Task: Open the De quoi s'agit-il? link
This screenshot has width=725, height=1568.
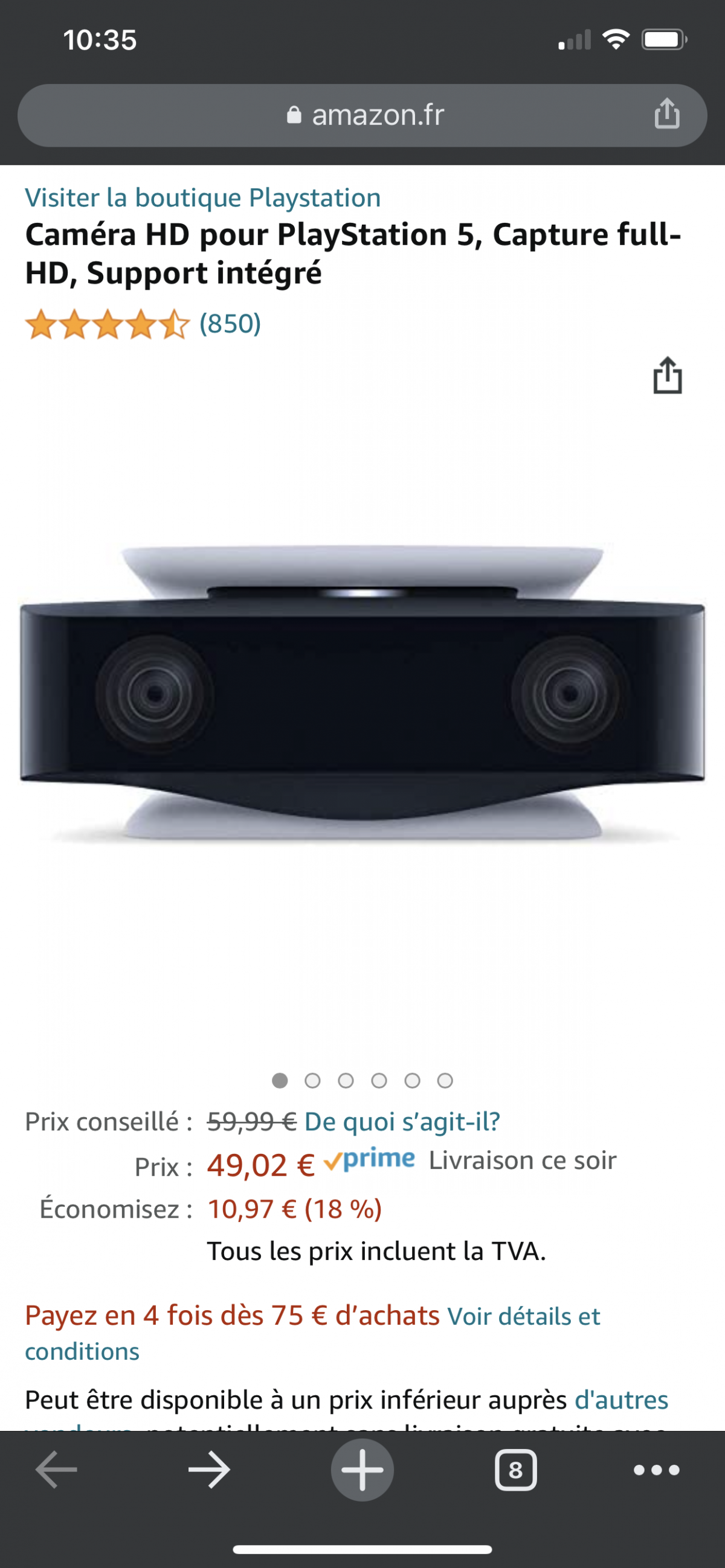Action: (x=402, y=1121)
